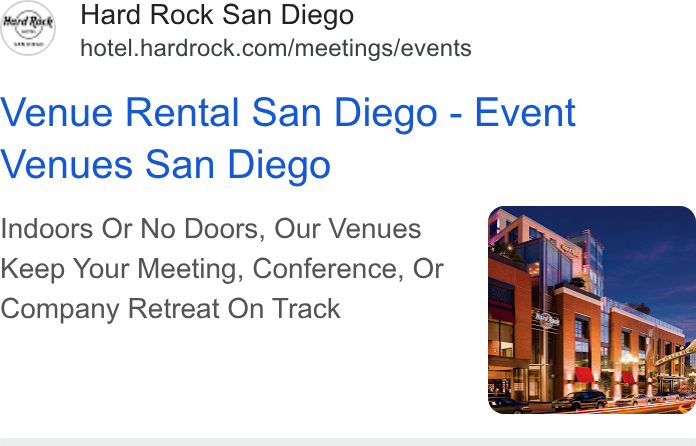Open the Venue Rental San Diego headline link
696x446 pixels.
coord(288,138)
